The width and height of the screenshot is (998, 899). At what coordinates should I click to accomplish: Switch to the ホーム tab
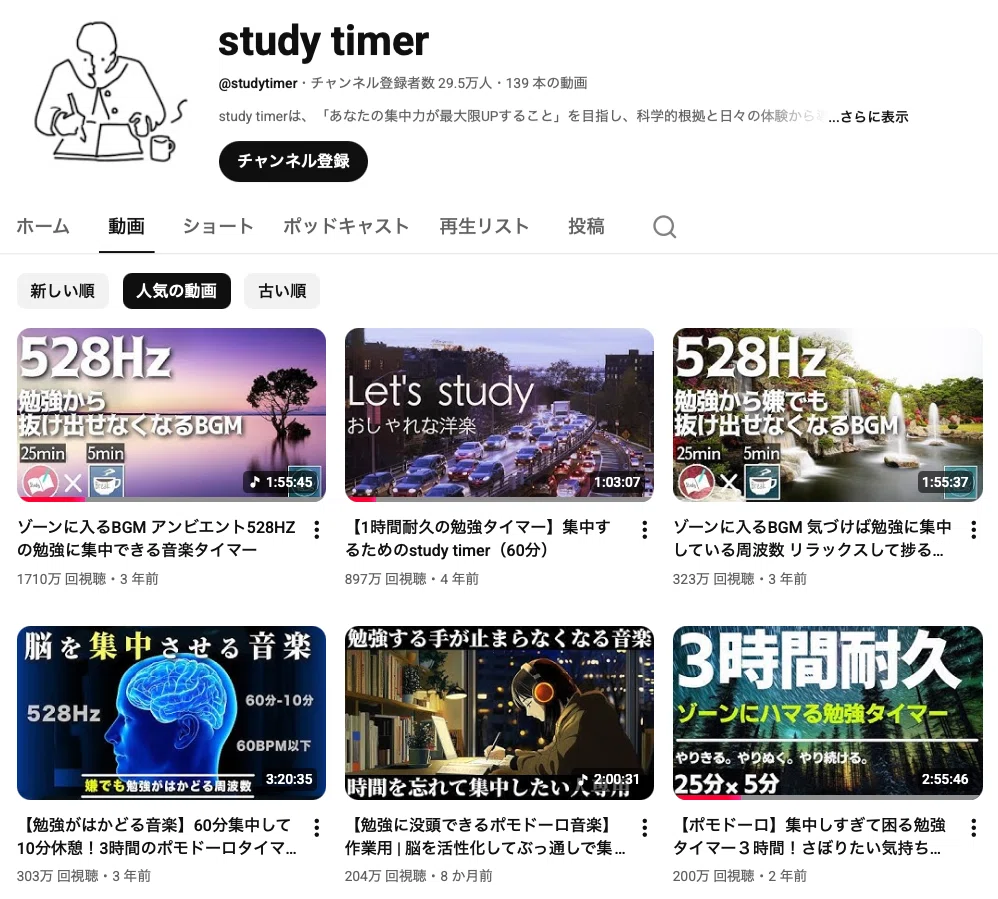pos(43,226)
